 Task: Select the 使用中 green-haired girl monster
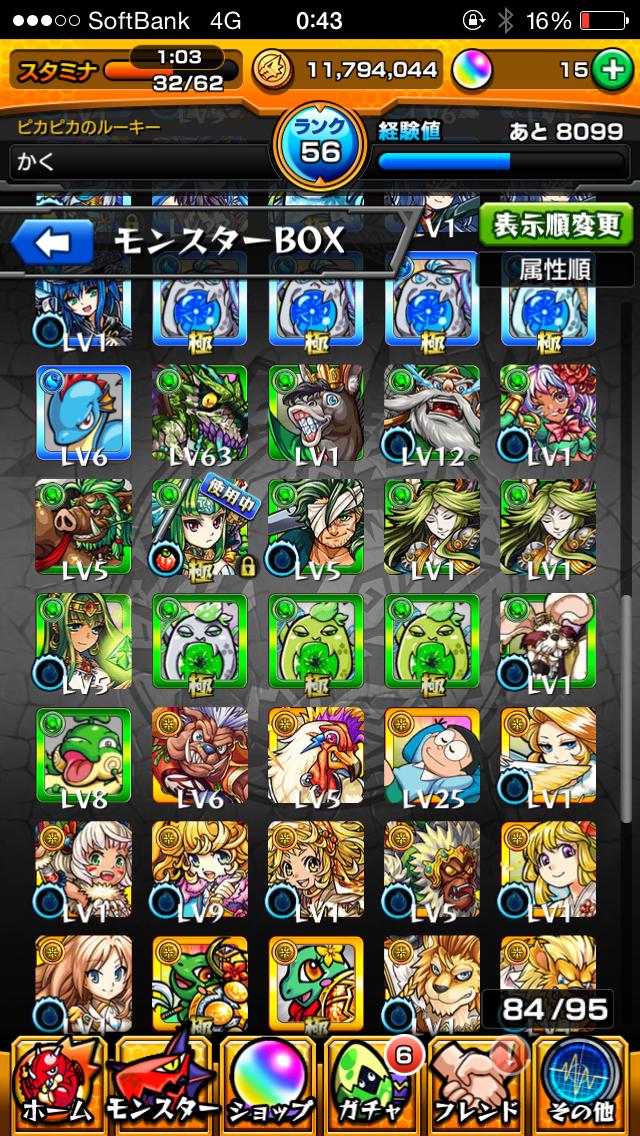pos(200,527)
